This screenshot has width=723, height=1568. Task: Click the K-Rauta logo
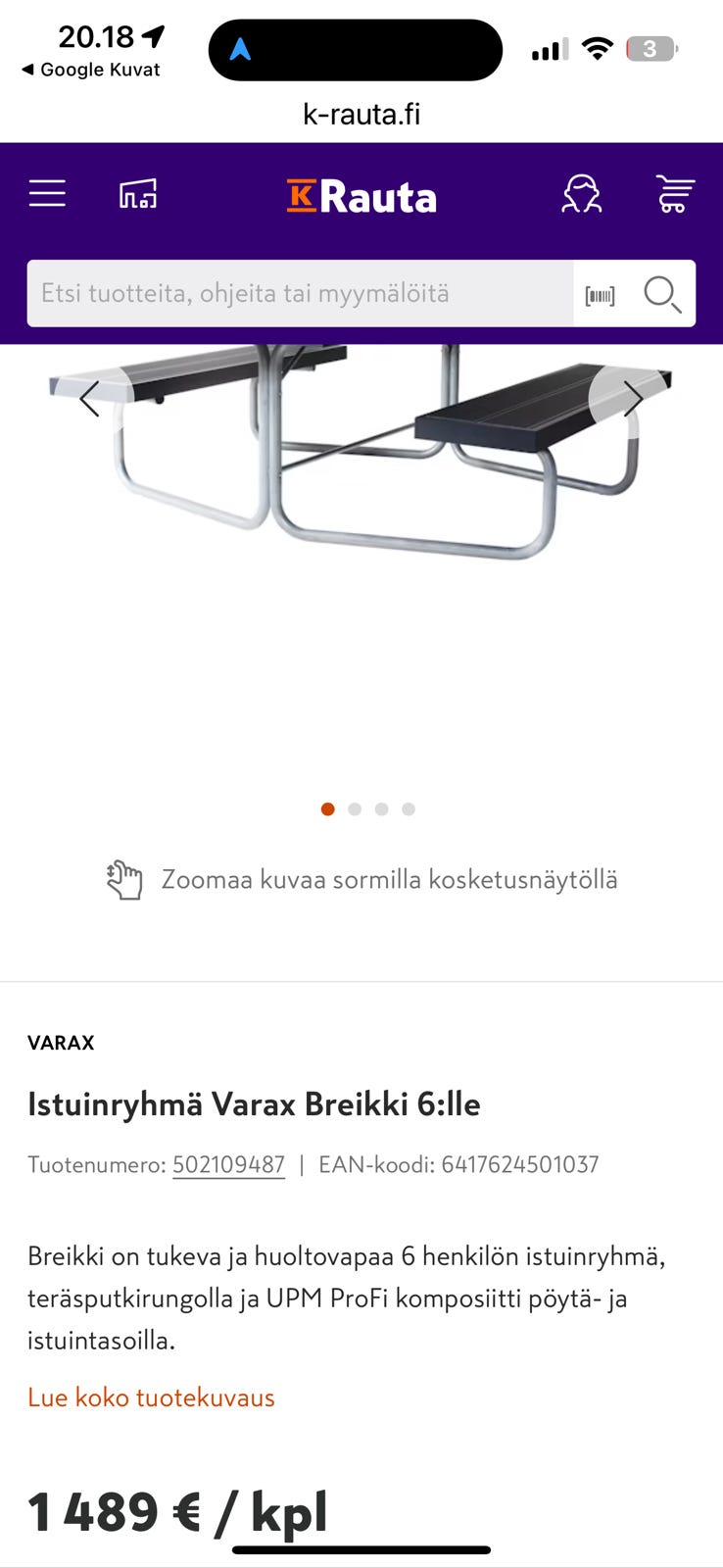361,195
